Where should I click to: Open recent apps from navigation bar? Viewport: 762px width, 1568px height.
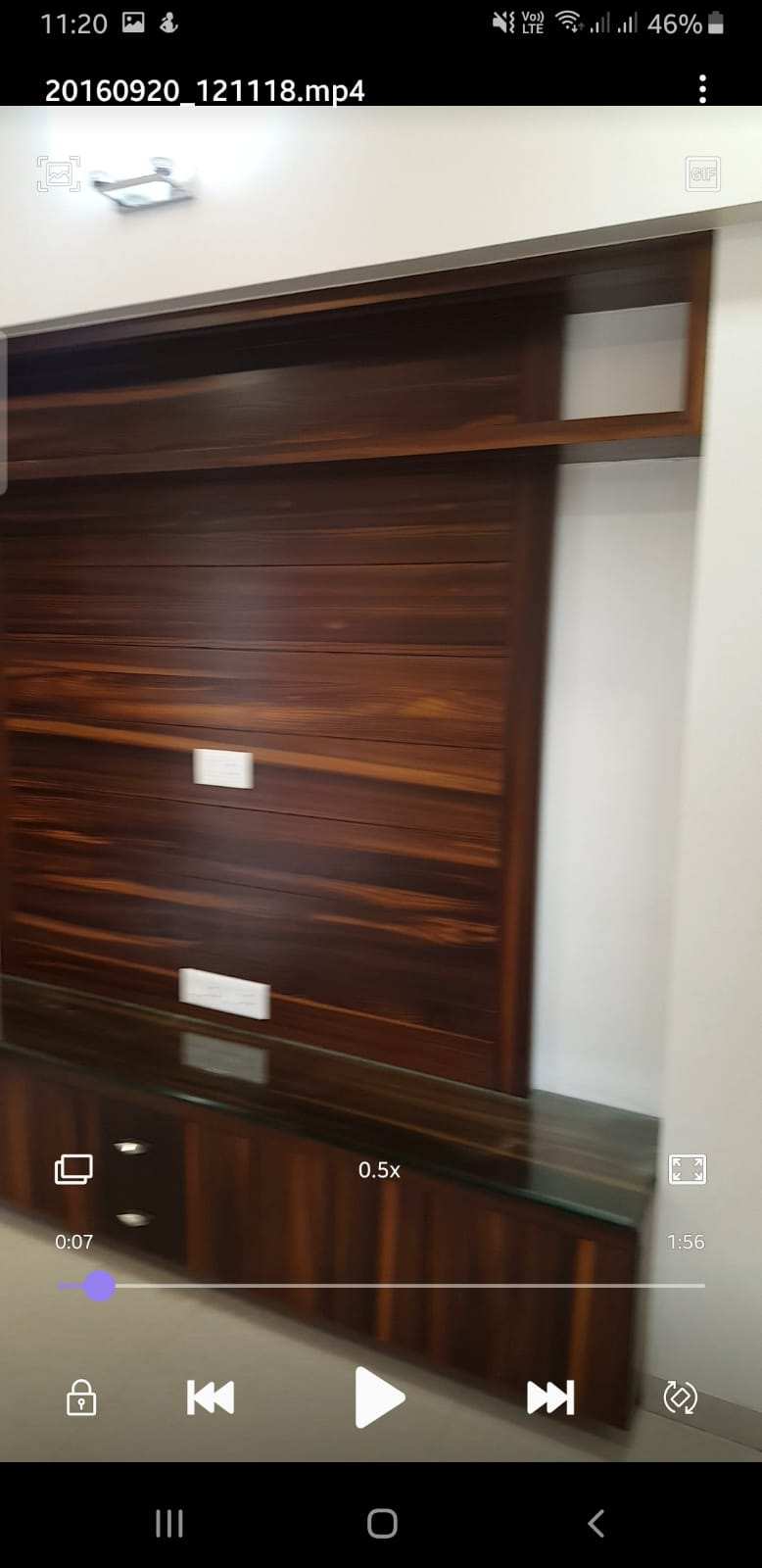point(169,1523)
